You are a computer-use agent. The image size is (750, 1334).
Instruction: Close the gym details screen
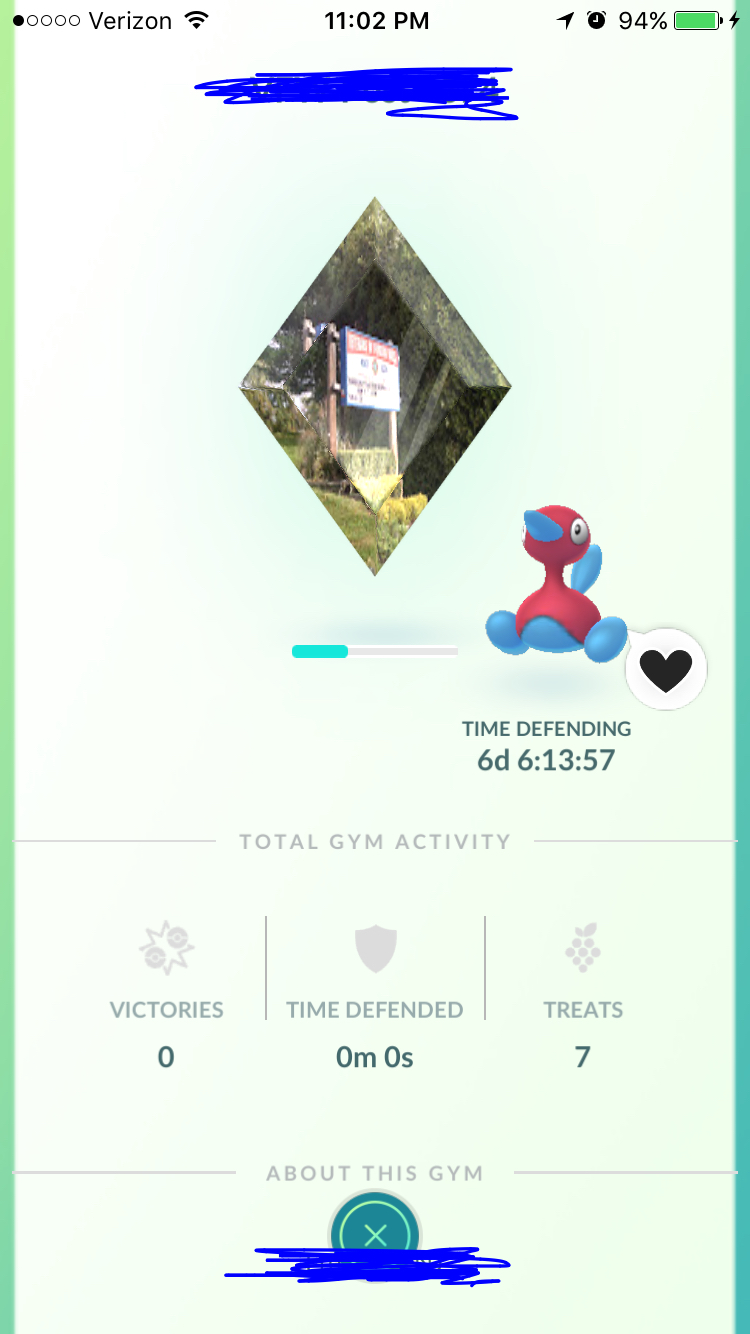(375, 1234)
